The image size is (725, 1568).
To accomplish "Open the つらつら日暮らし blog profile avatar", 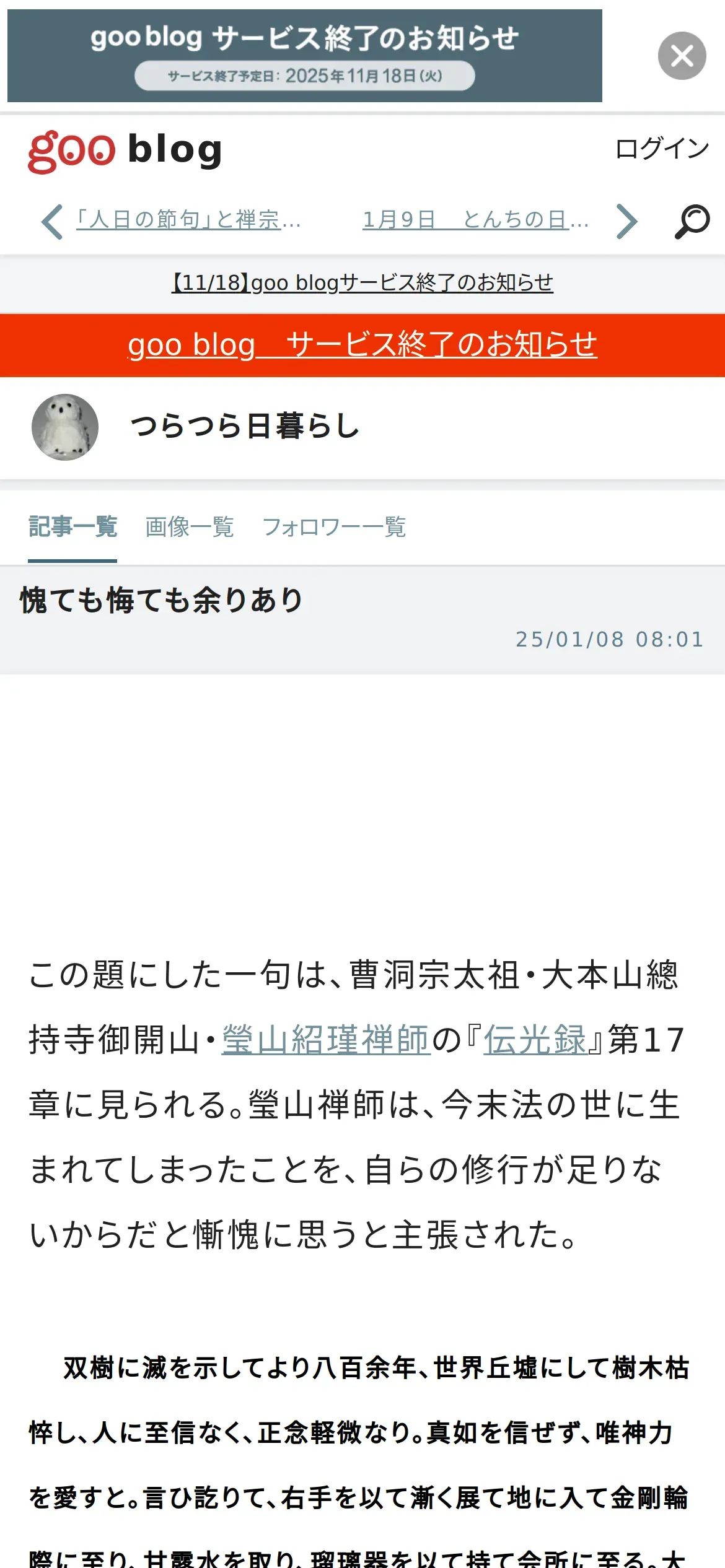I will tap(65, 427).
